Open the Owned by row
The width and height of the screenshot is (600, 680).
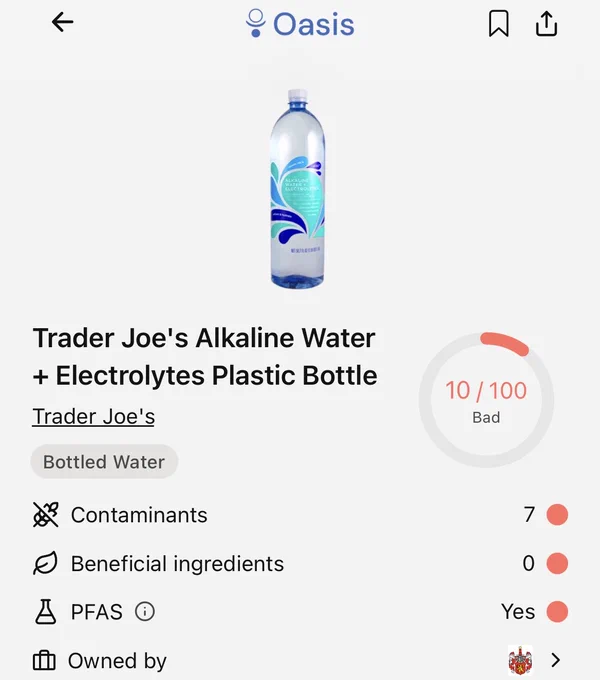coord(300,660)
